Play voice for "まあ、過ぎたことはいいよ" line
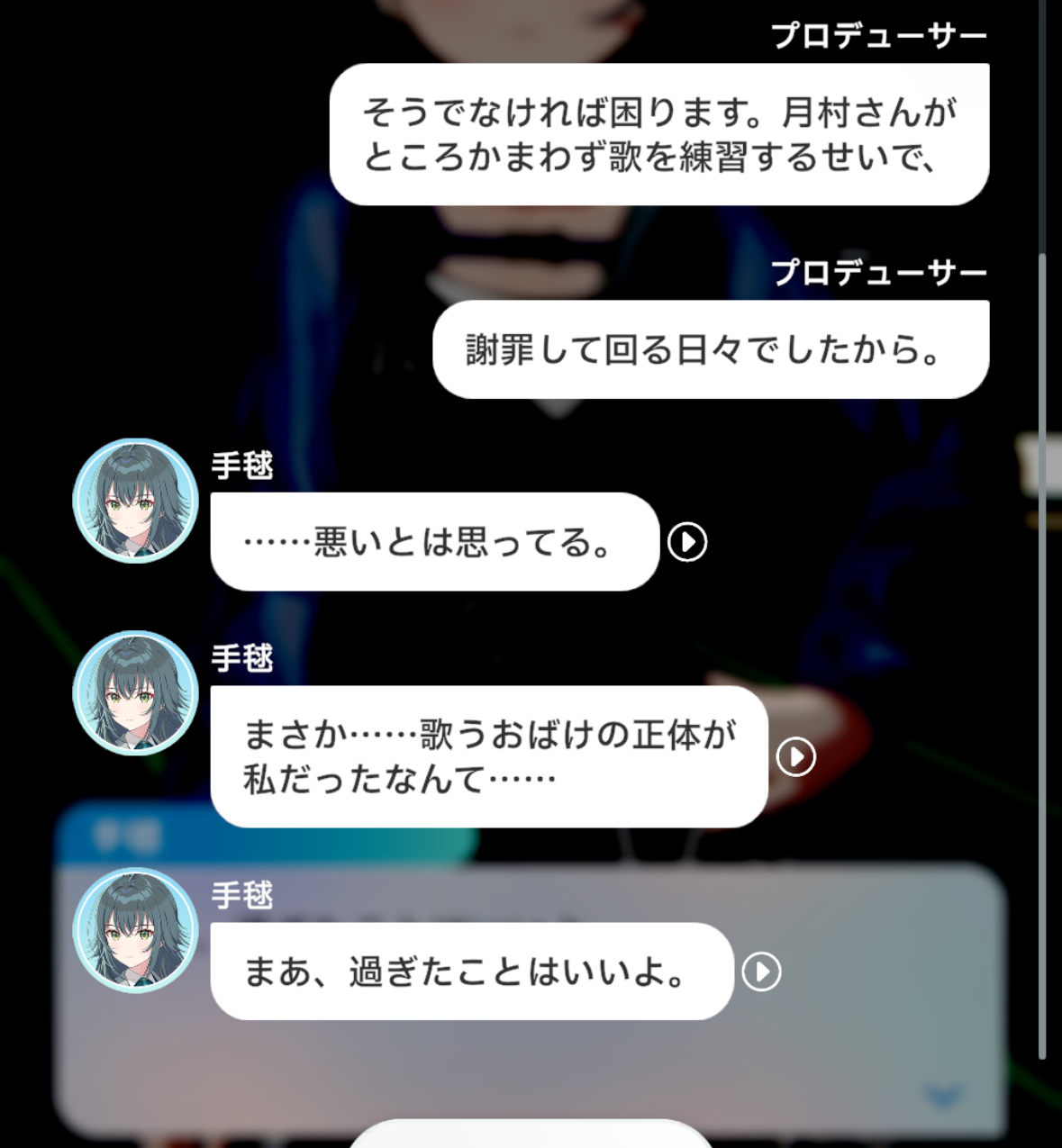Screen dimensions: 1062x1148 (762, 972)
